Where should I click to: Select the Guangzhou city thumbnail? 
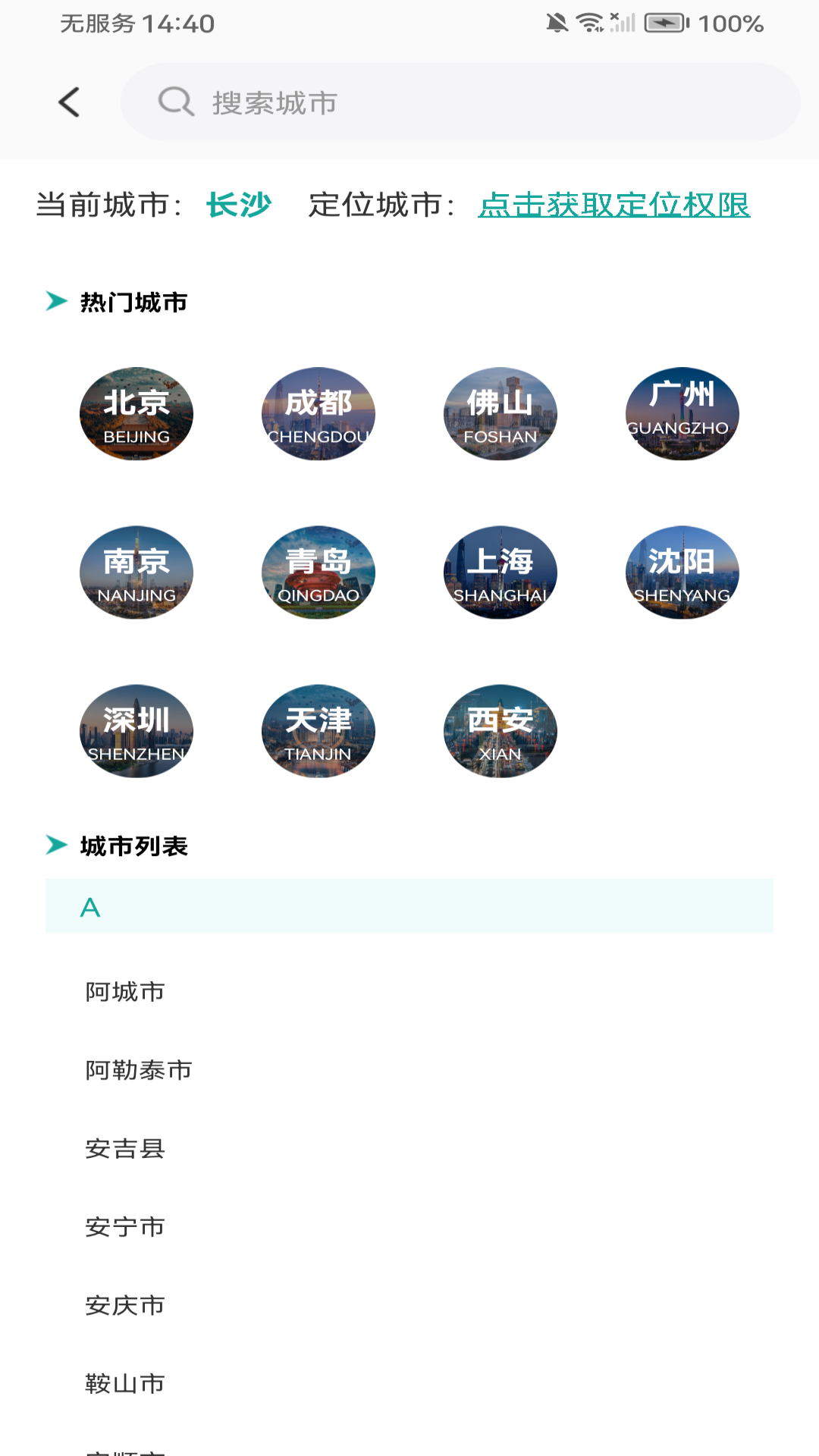682,413
